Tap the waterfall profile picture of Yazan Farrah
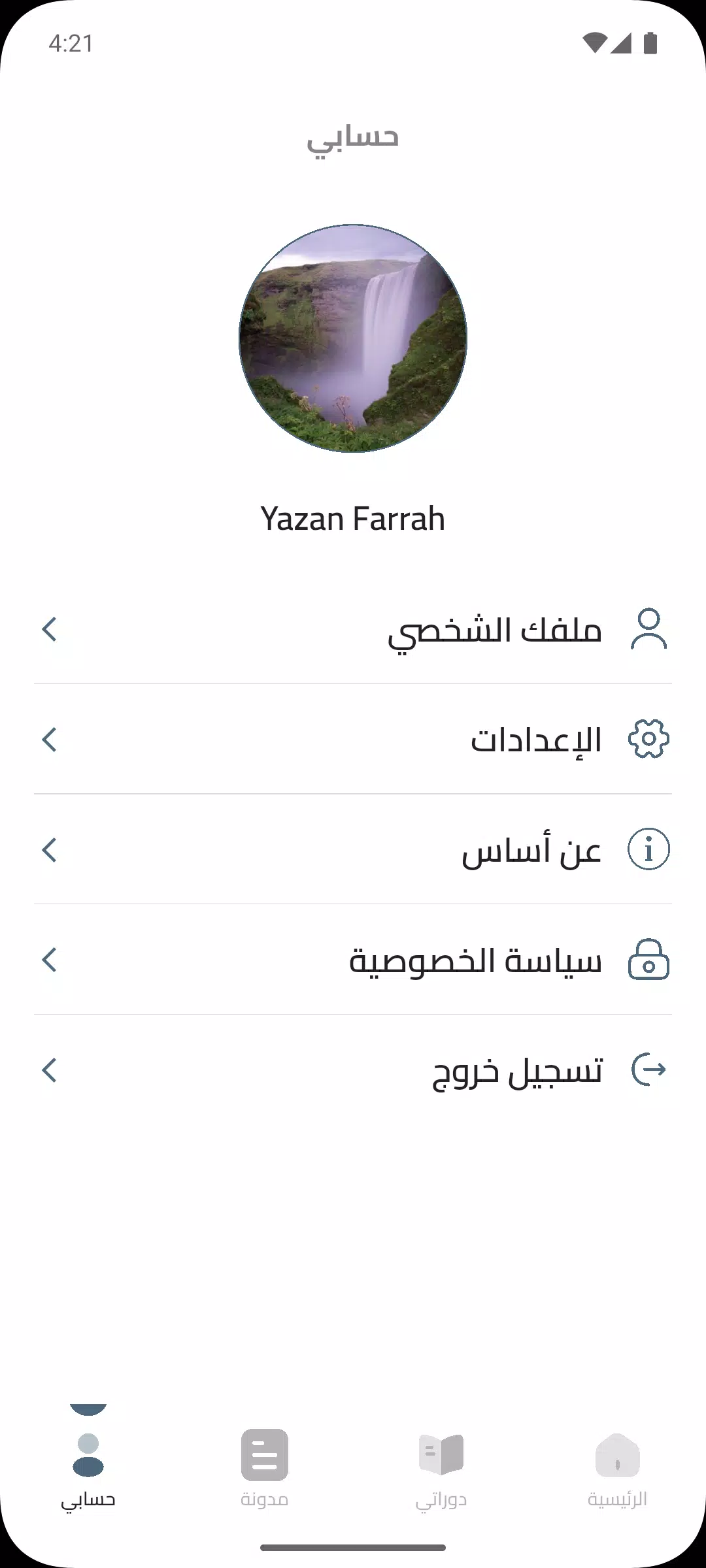706x1568 pixels. 353,337
